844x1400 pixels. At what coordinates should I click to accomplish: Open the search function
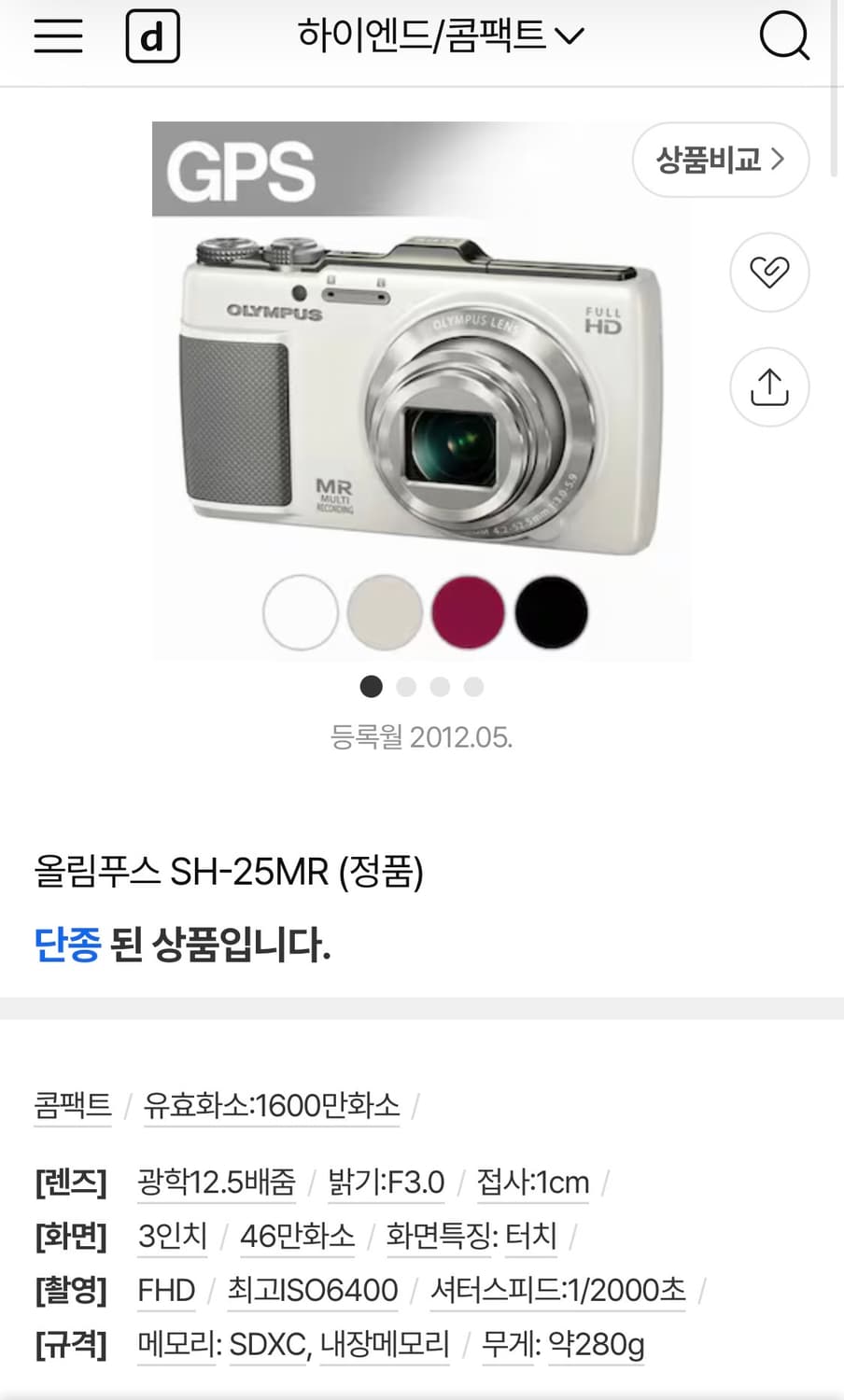click(785, 36)
